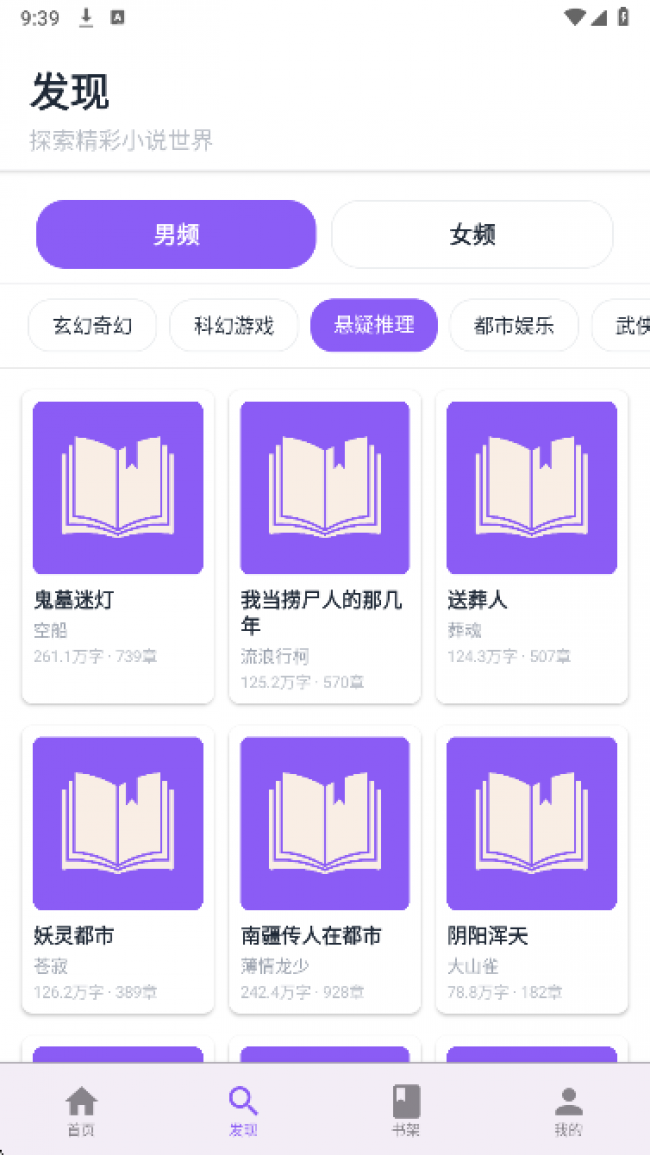Switch to the 男频 segment

click(176, 234)
